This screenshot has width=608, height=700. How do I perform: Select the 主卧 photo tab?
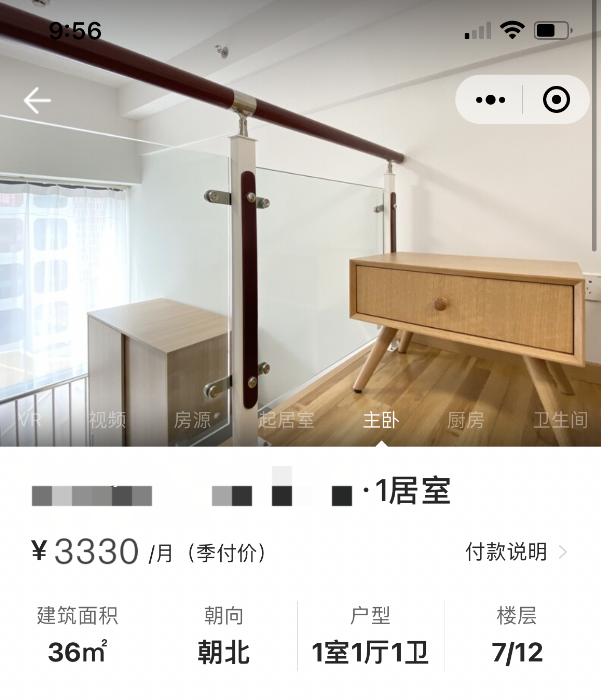pyautogui.click(x=380, y=420)
